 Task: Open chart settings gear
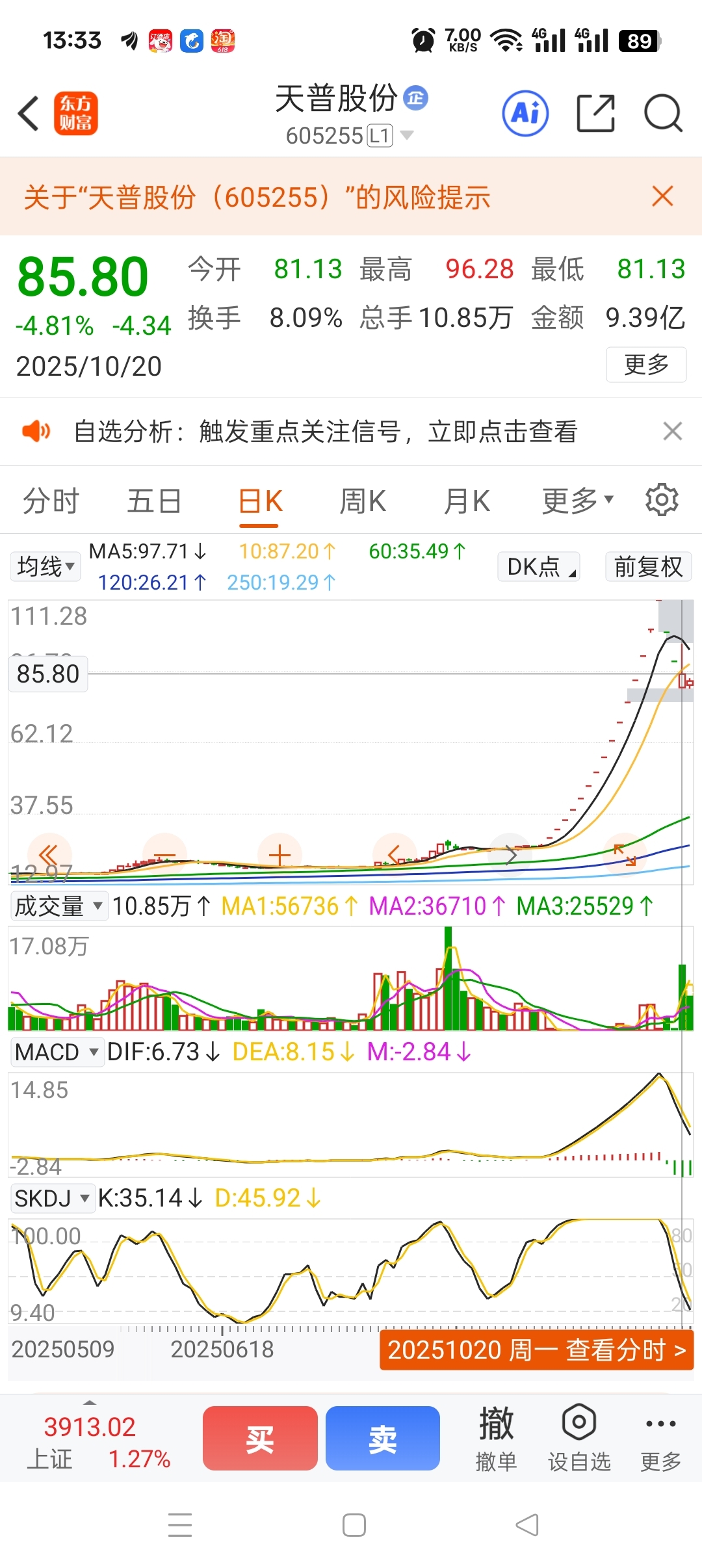click(662, 500)
